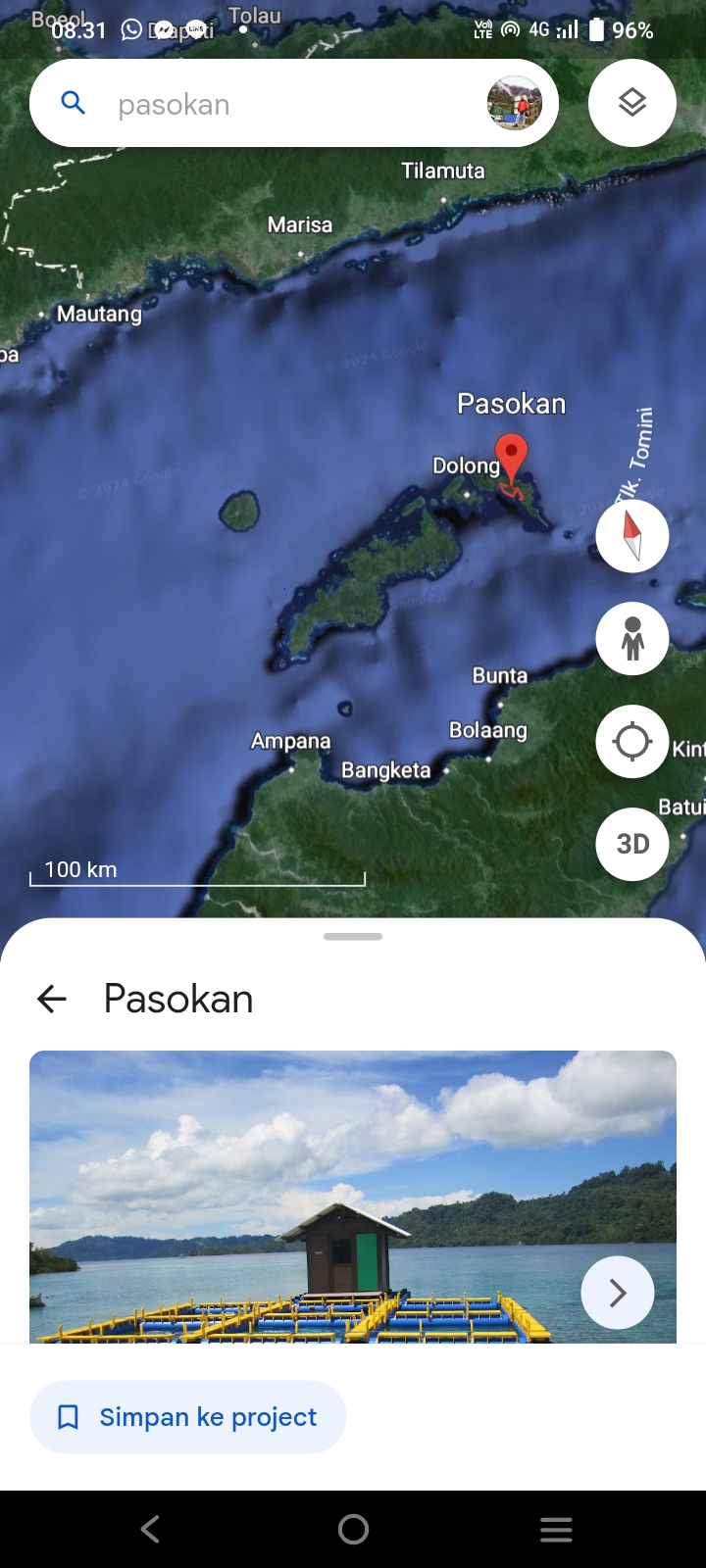Center the map on my location
706x1568 pixels.
632,742
